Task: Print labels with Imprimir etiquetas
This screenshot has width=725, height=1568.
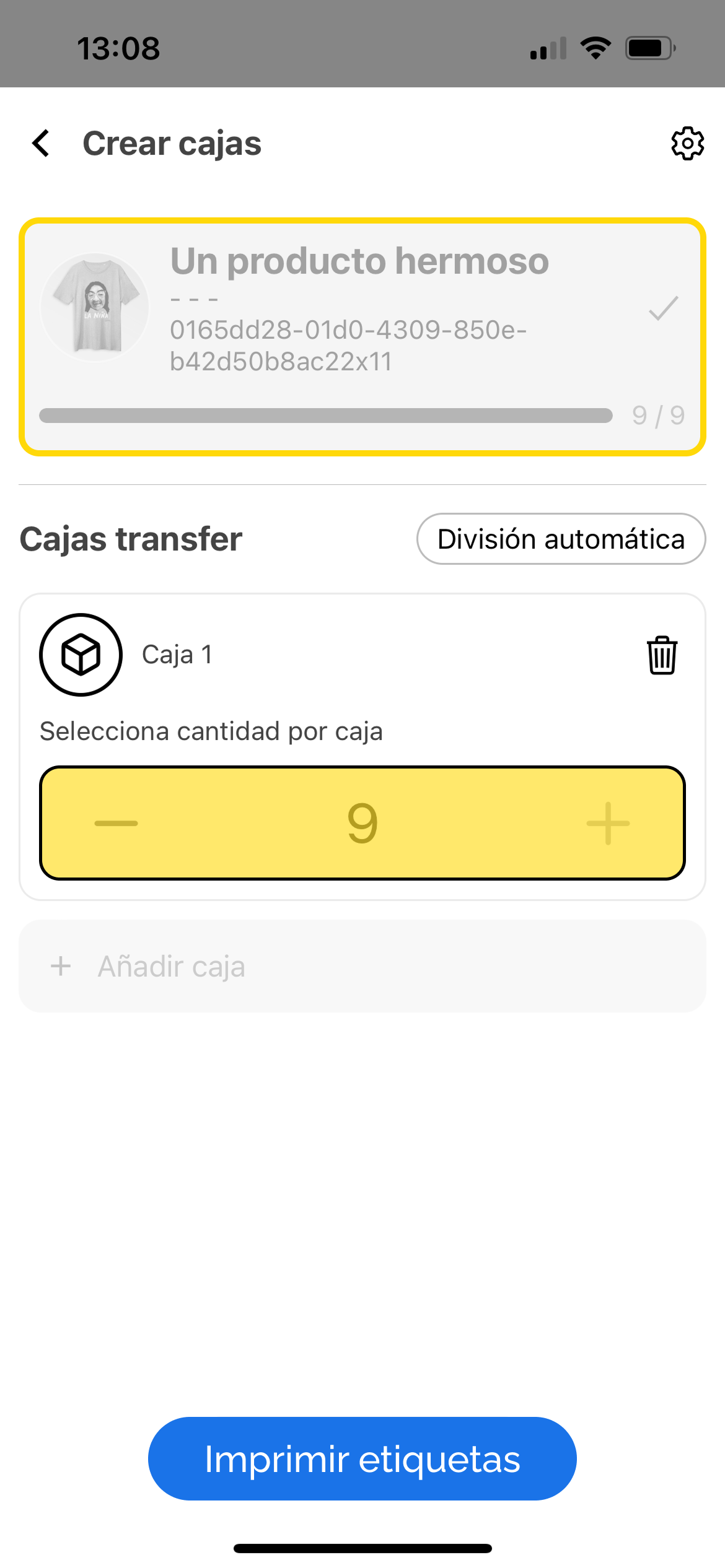Action: (362, 1458)
